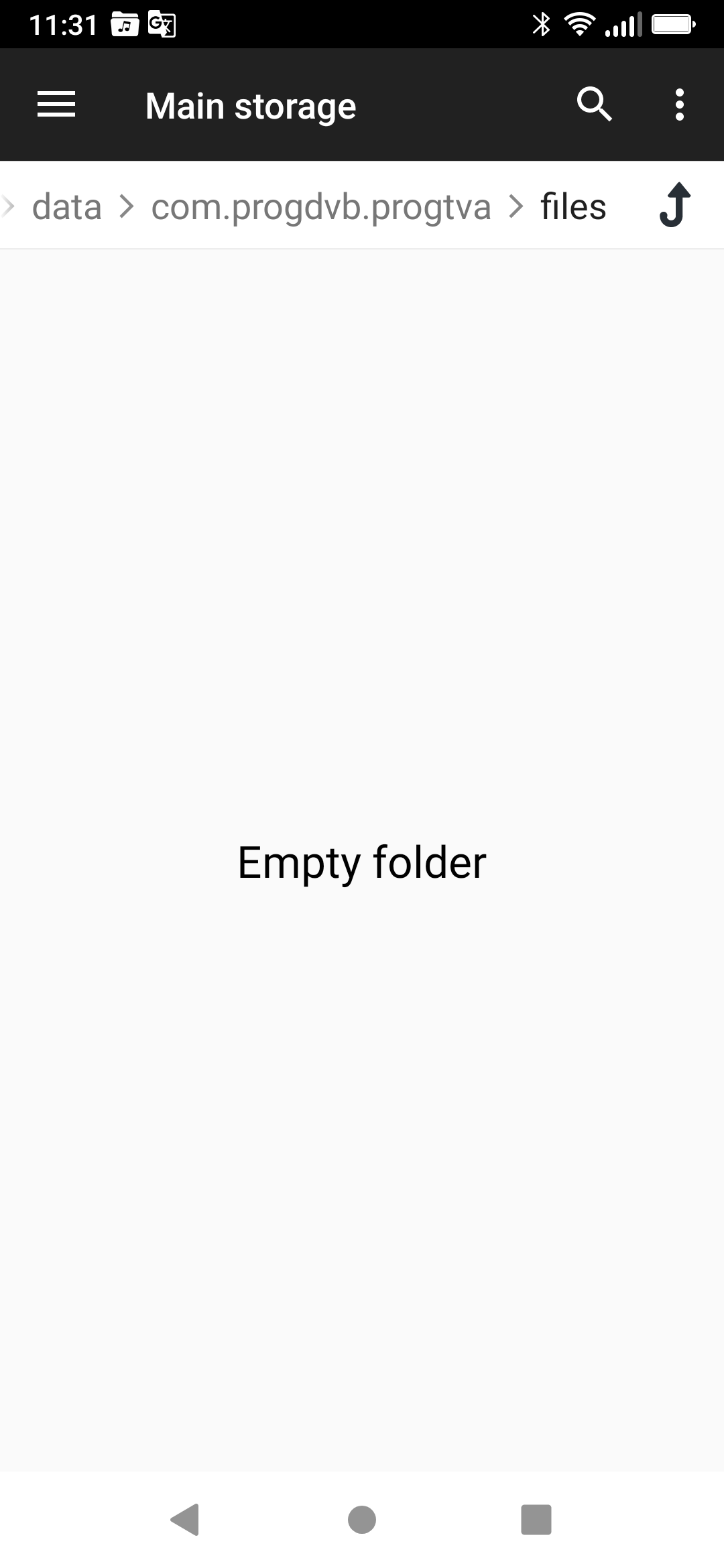724x1568 pixels.
Task: Tap the files breadcrumb item
Action: coord(573,206)
